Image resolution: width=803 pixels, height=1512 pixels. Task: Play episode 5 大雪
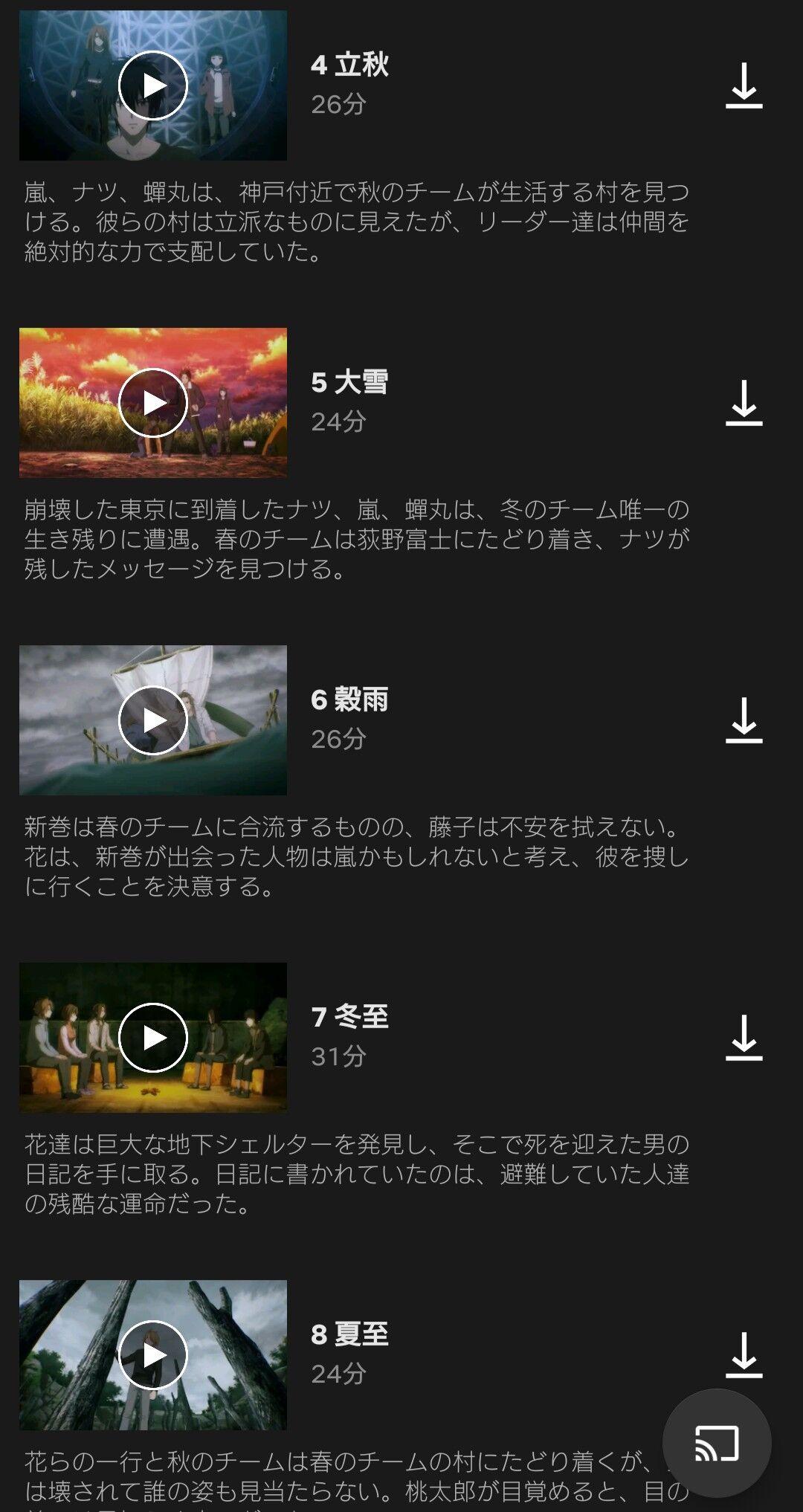pyautogui.click(x=154, y=404)
